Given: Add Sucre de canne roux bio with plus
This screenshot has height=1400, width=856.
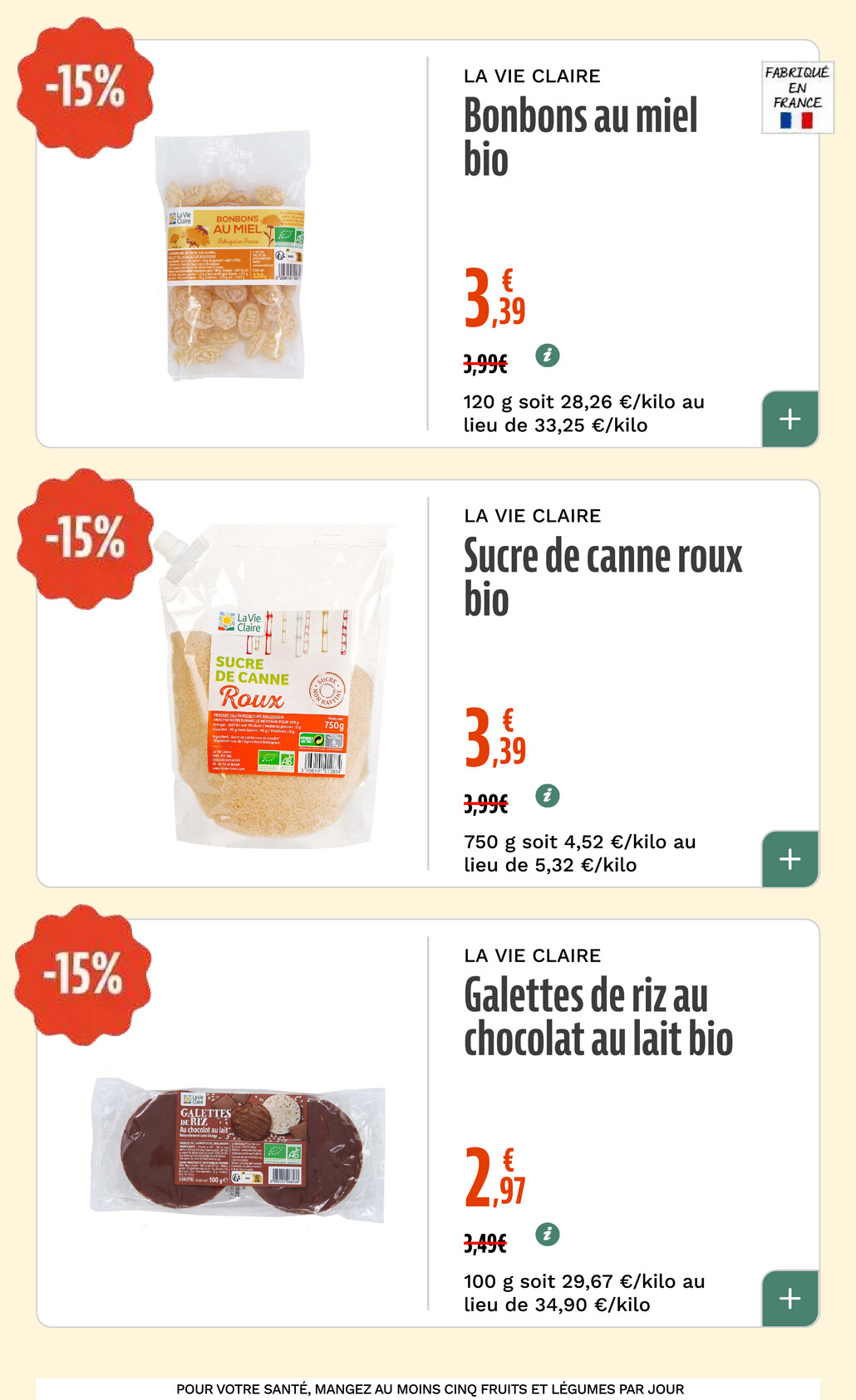Looking at the screenshot, I should (x=790, y=858).
